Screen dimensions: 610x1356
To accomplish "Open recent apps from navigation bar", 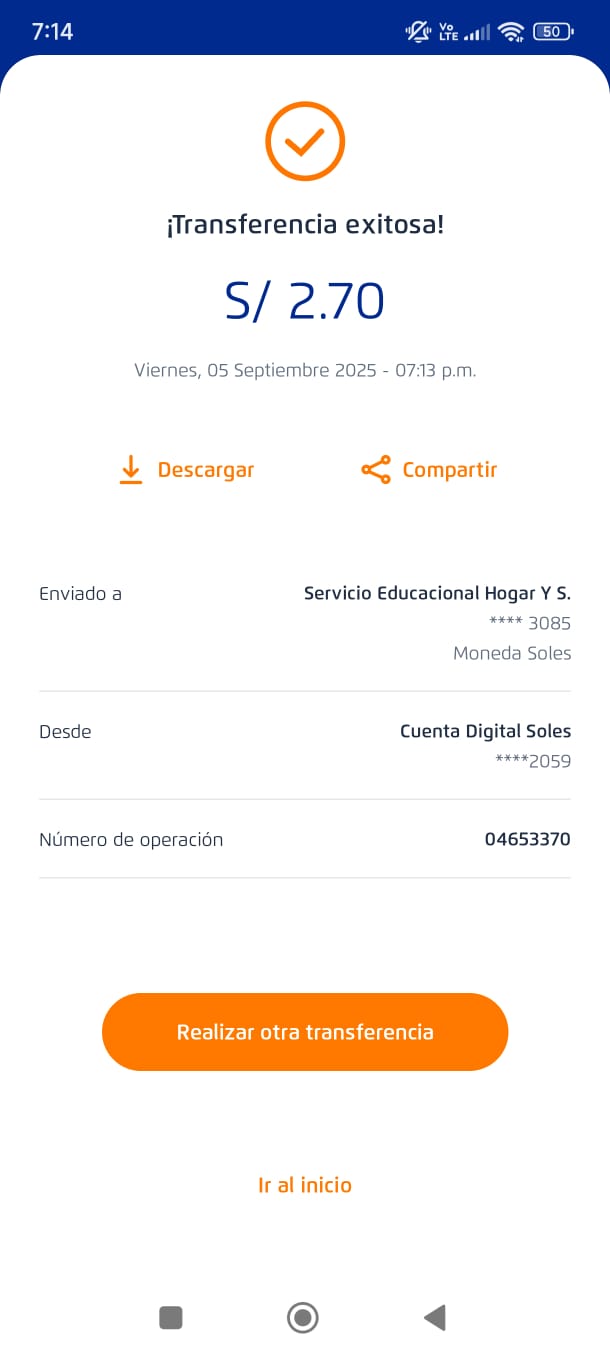I will (x=171, y=1318).
